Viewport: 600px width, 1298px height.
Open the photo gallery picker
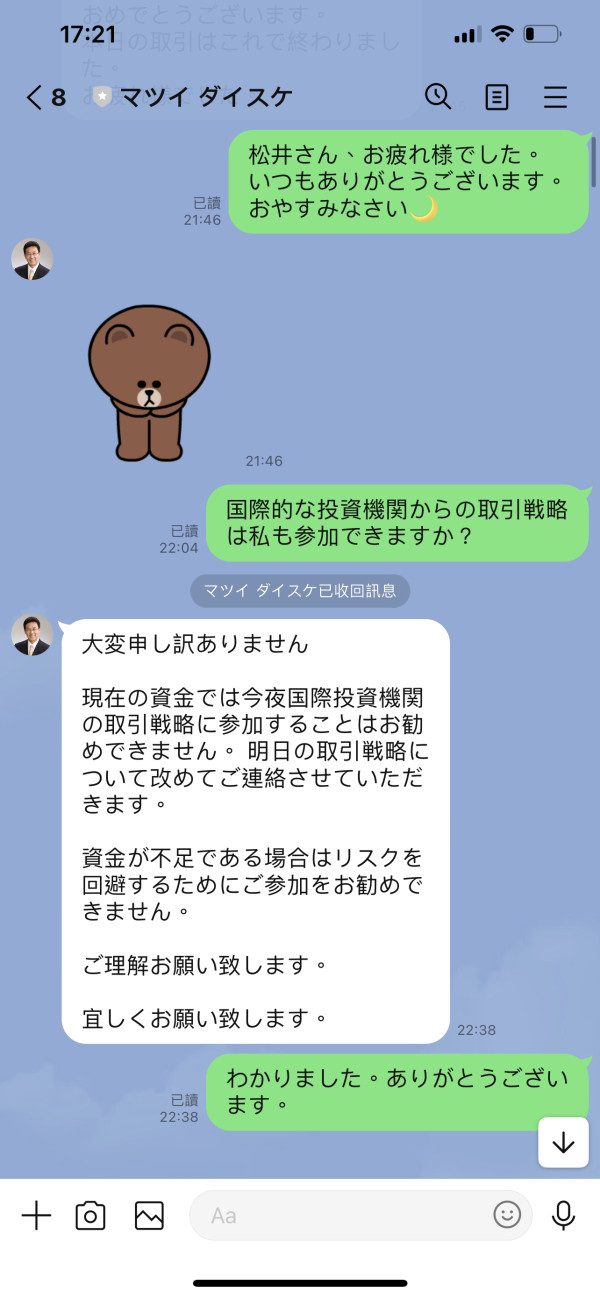click(x=149, y=1215)
